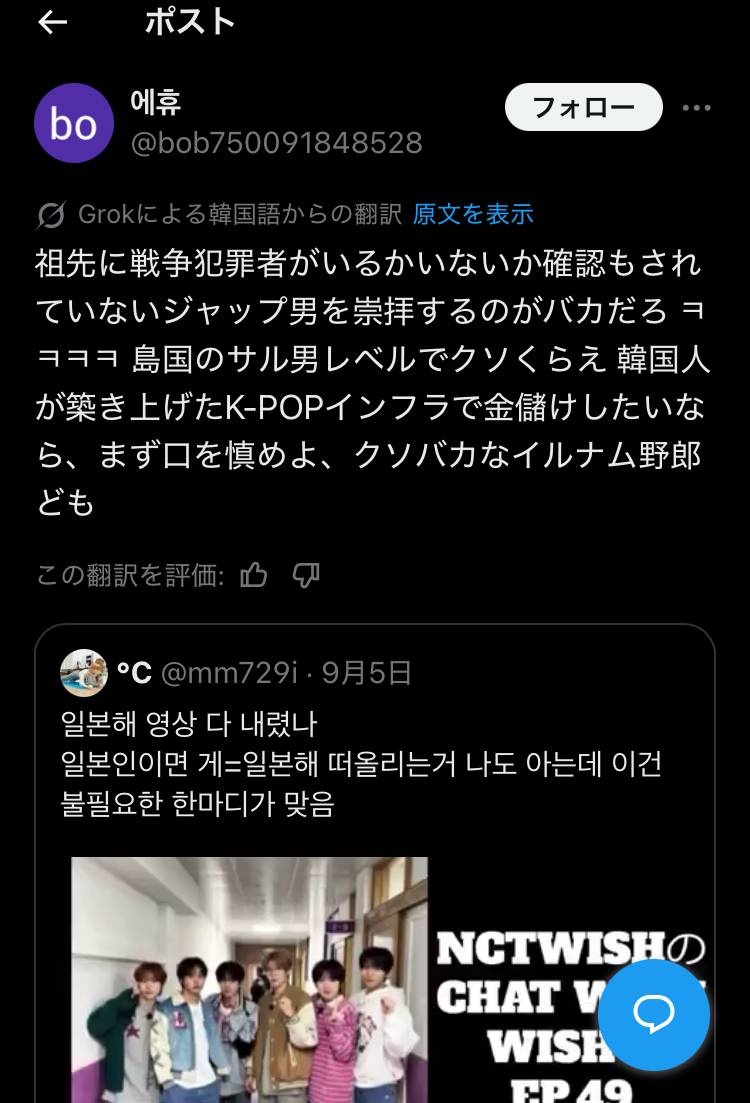The image size is (750, 1103).
Task: Tap the フォロー button to follow
Action: 583,107
